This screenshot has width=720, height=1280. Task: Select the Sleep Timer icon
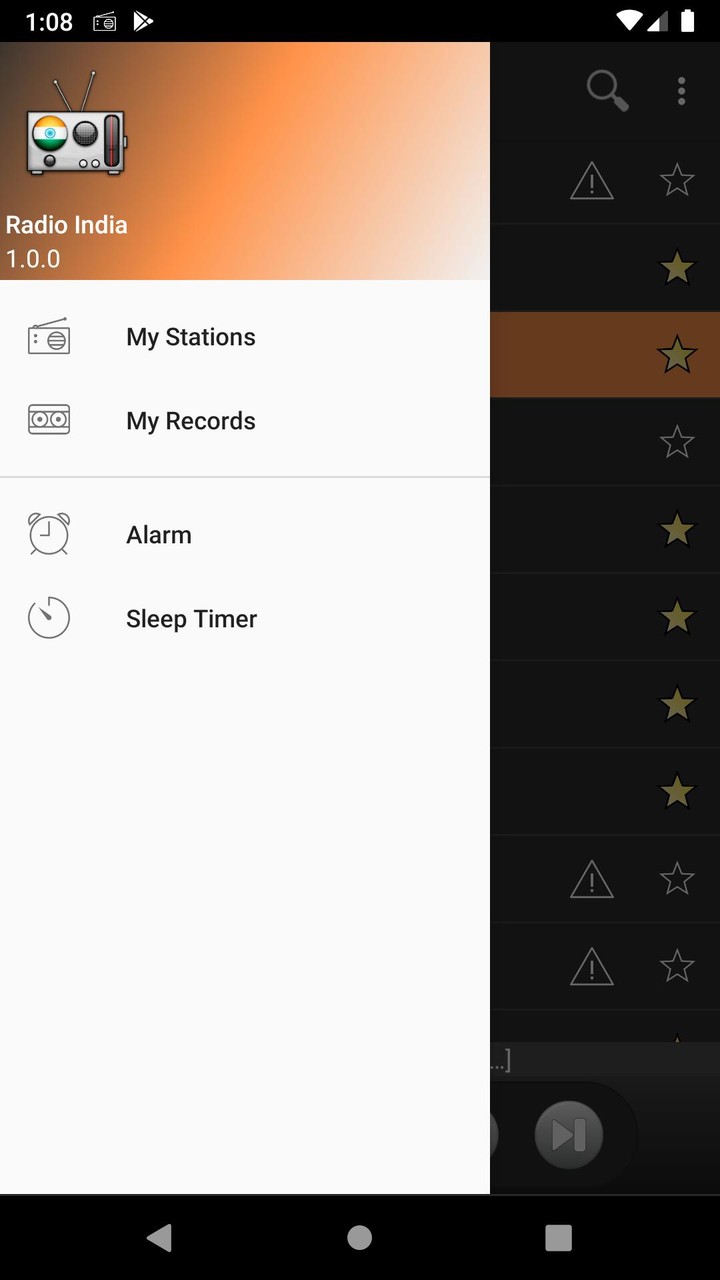(x=48, y=617)
